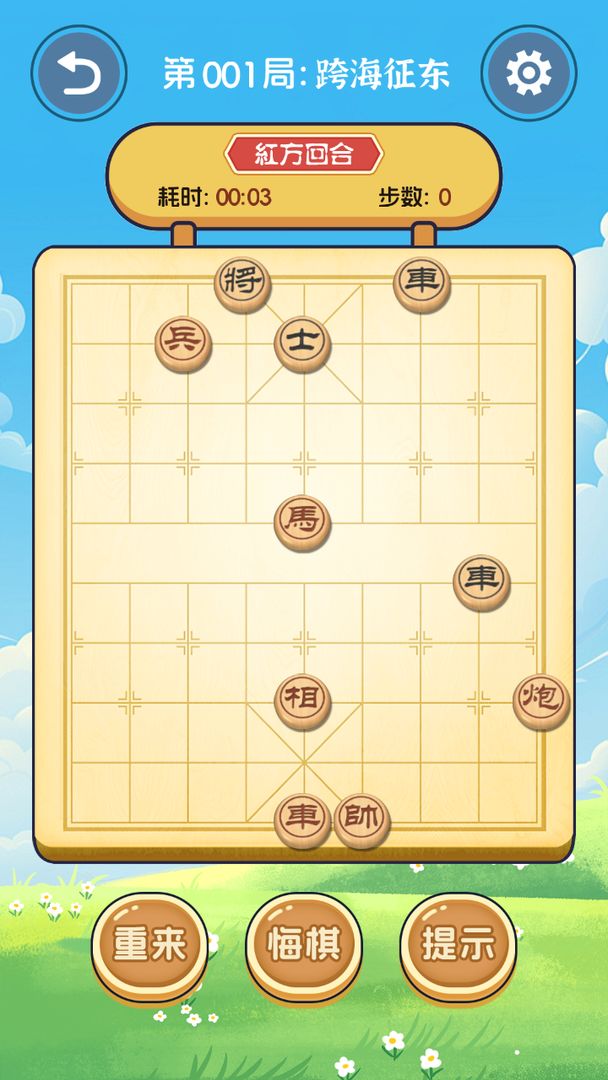Select the black 士 advisor piece
This screenshot has height=1080, width=608.
(302, 343)
